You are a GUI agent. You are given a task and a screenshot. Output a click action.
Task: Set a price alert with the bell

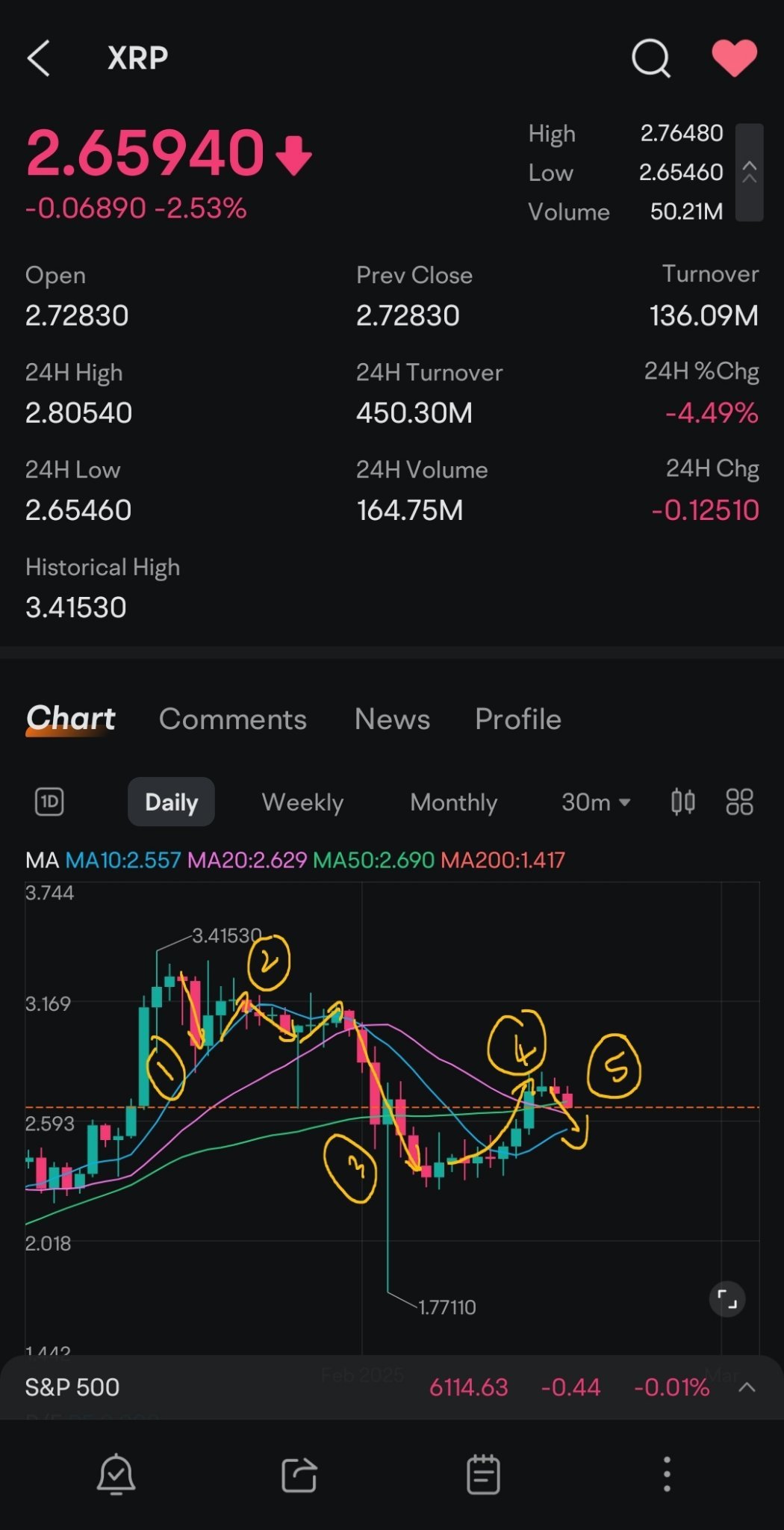[x=116, y=1474]
